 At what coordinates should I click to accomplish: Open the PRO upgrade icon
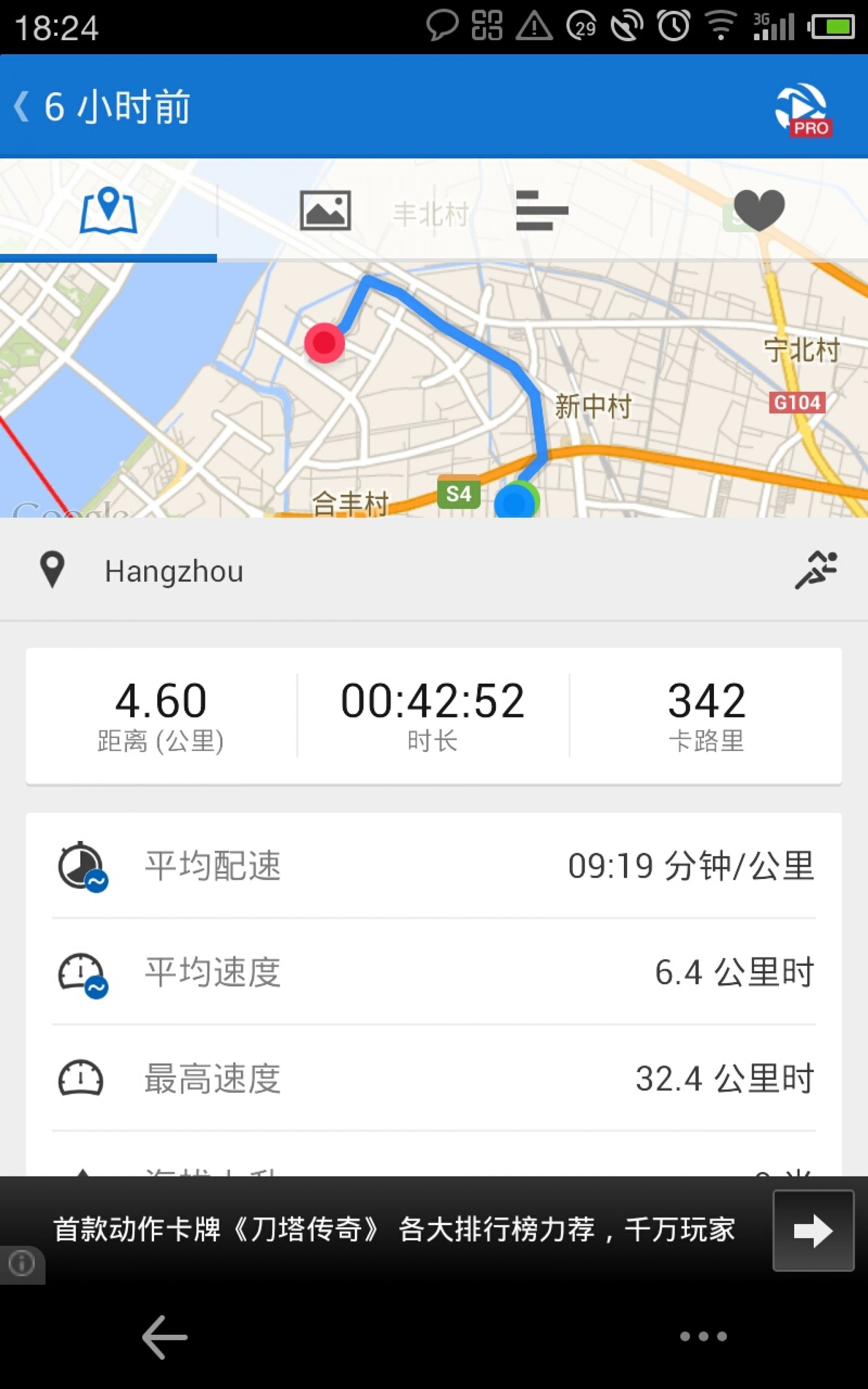point(802,109)
